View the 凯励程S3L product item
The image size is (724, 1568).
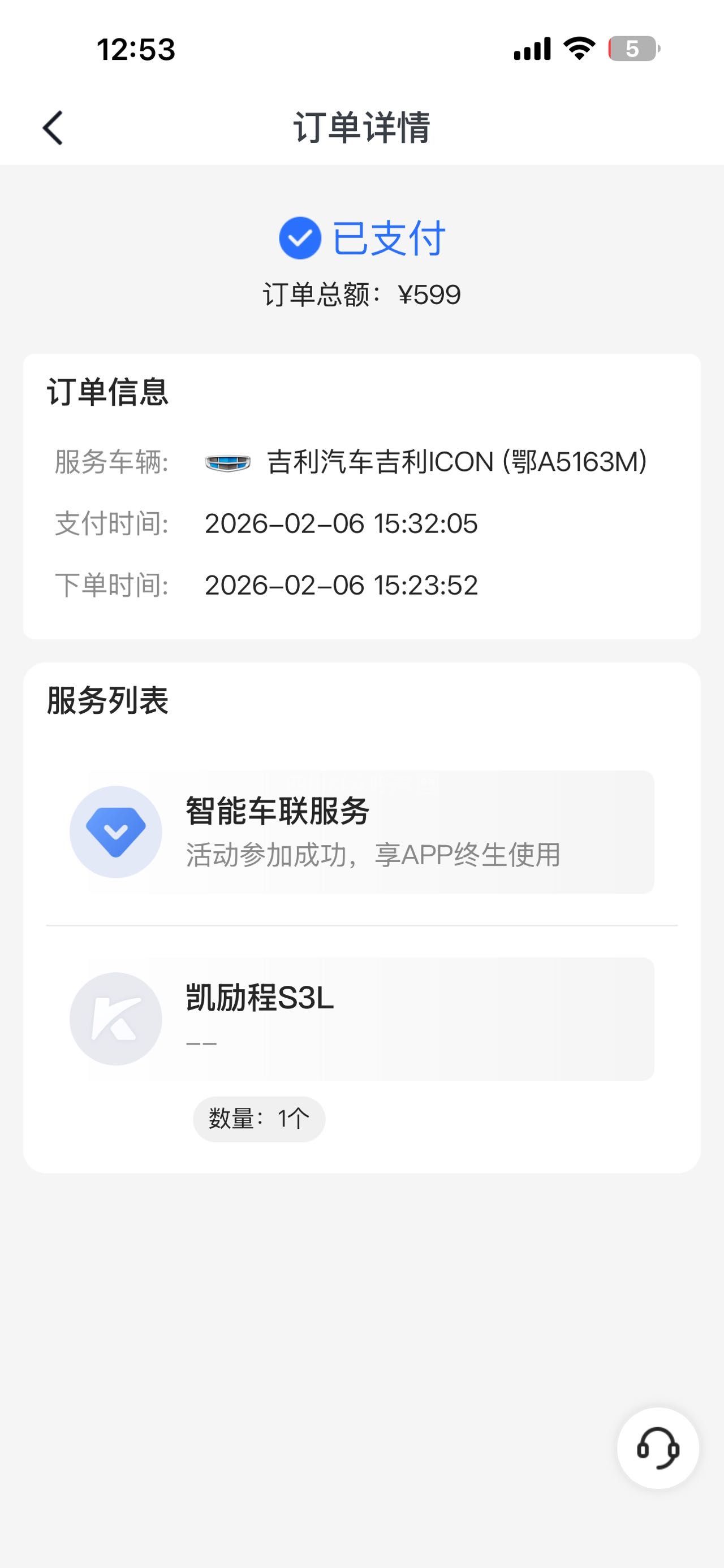[361, 1019]
